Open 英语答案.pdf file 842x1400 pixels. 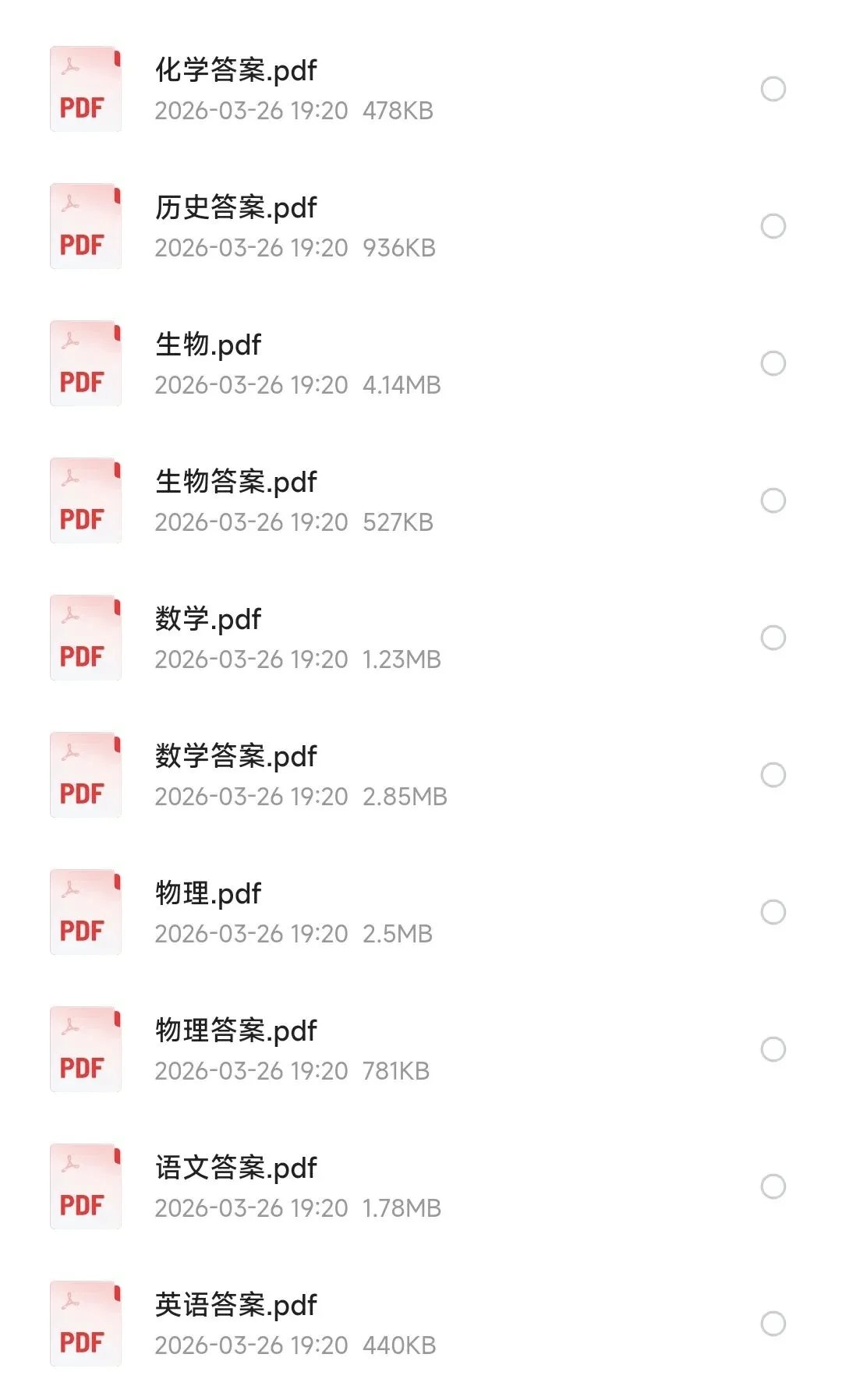pyautogui.click(x=235, y=1306)
